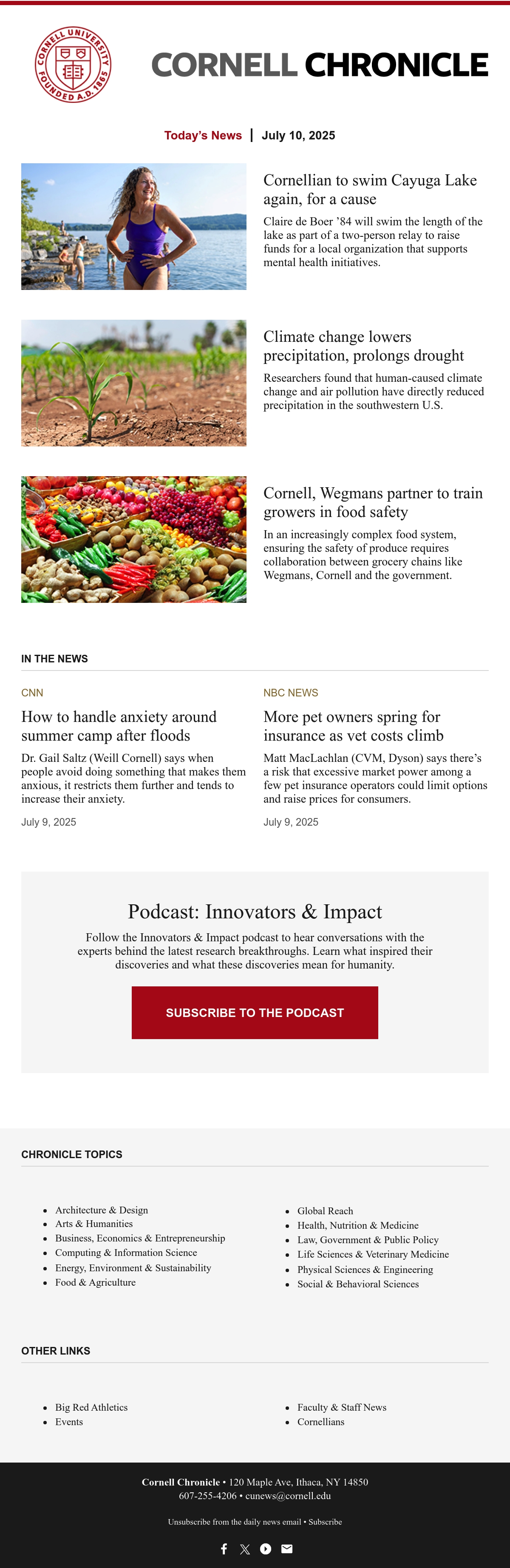
Task: Tap the email envelope icon
Action: click(x=286, y=1548)
